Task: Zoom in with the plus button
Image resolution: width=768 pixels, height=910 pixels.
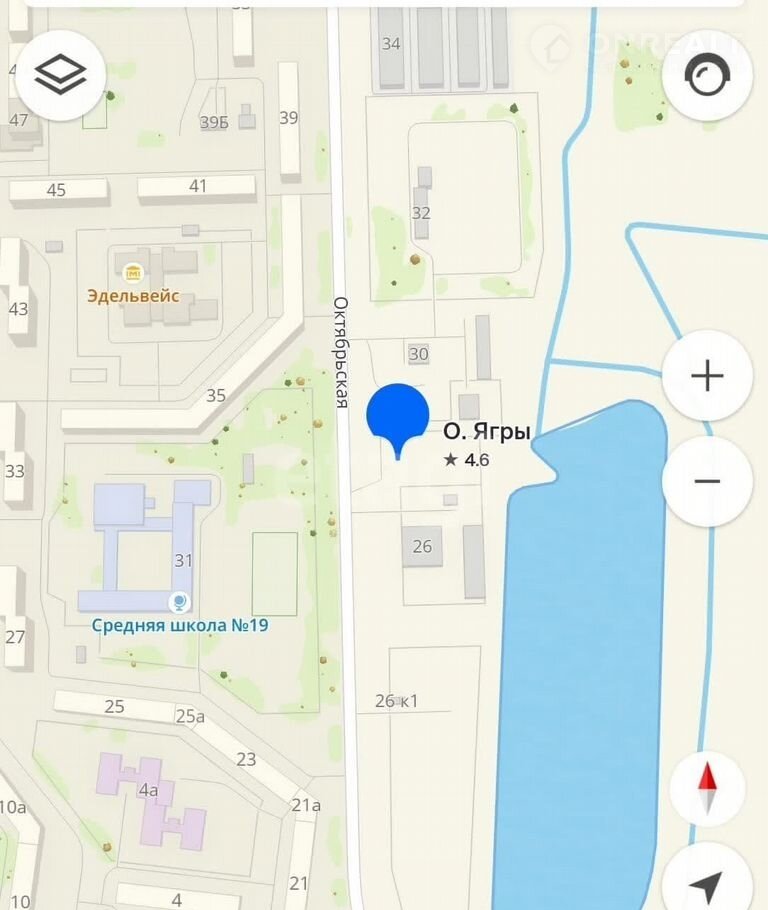Action: 707,376
